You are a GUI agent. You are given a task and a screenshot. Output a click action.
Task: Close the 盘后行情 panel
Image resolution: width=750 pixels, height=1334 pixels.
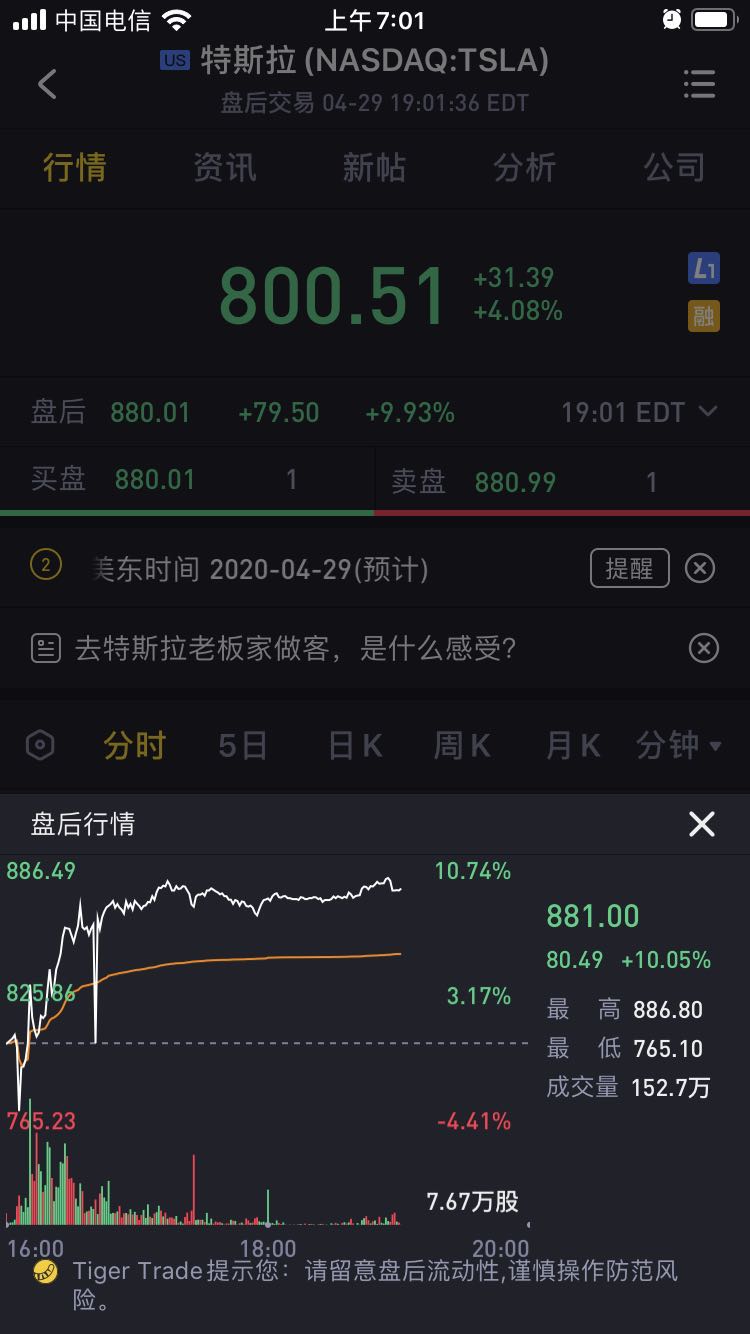(x=702, y=824)
